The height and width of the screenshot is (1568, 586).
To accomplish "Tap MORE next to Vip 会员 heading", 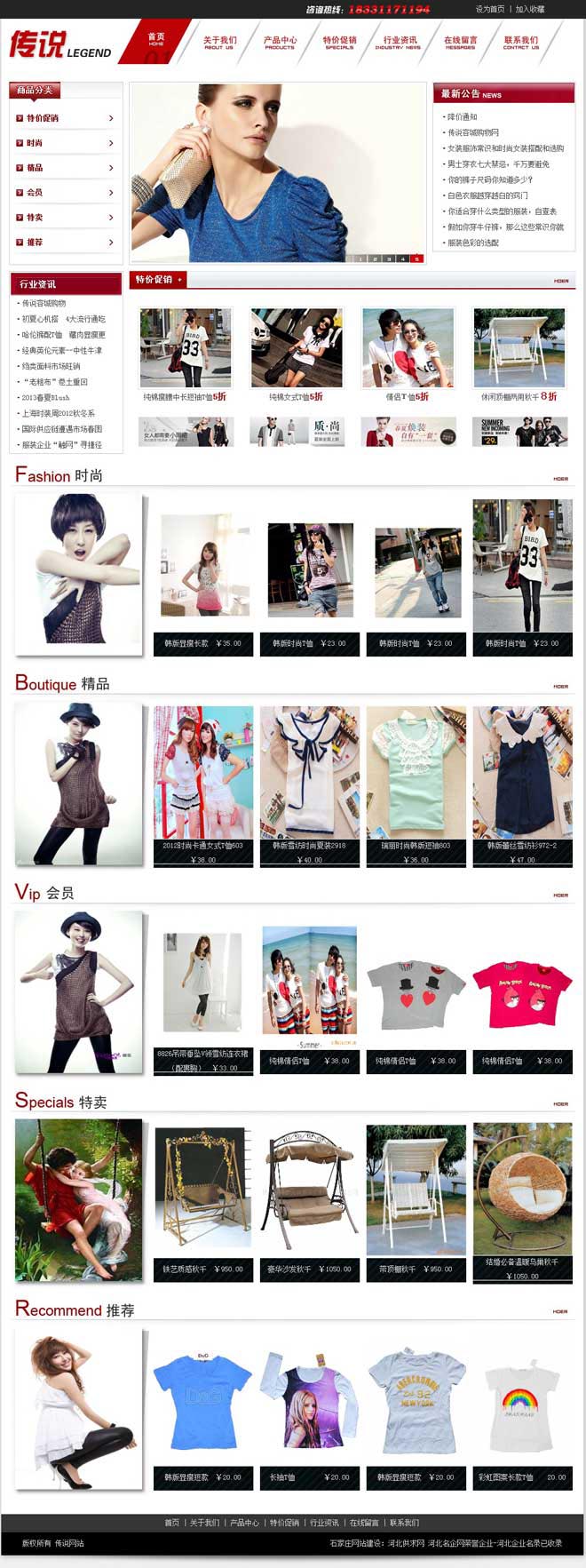I will 560,895.
